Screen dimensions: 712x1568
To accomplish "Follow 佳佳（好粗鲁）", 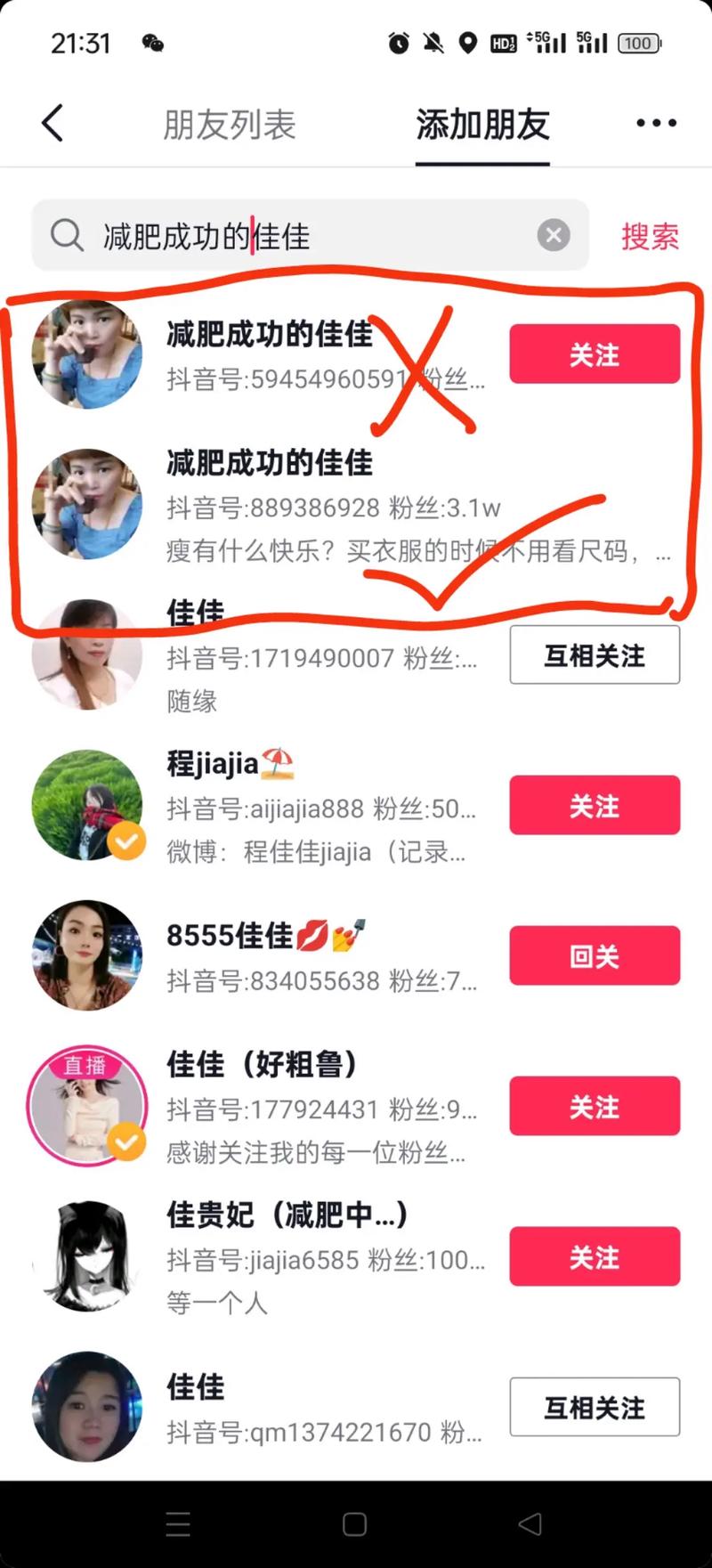I will (595, 1107).
